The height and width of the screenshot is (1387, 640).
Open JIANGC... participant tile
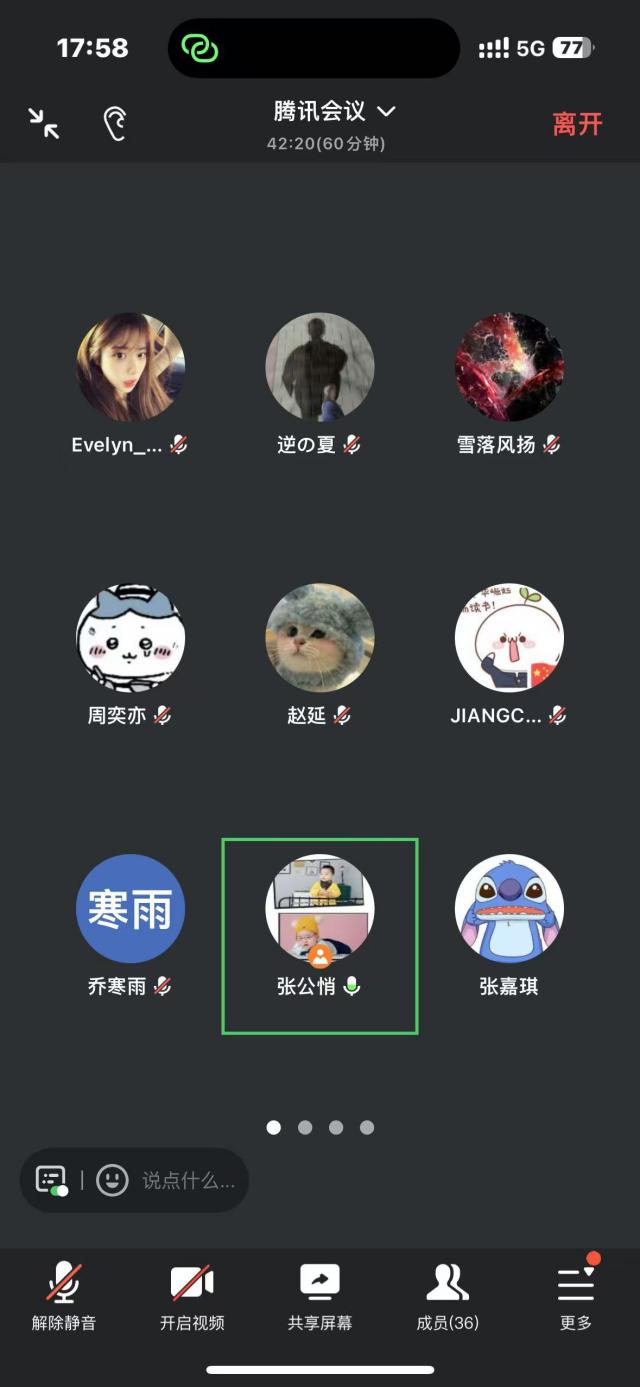[509, 638]
